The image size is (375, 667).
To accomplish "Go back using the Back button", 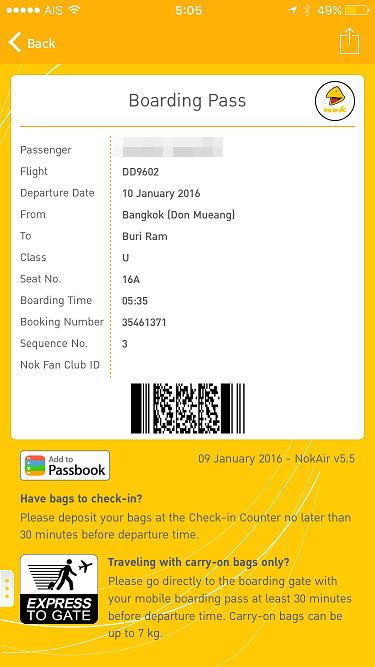I will coord(32,43).
